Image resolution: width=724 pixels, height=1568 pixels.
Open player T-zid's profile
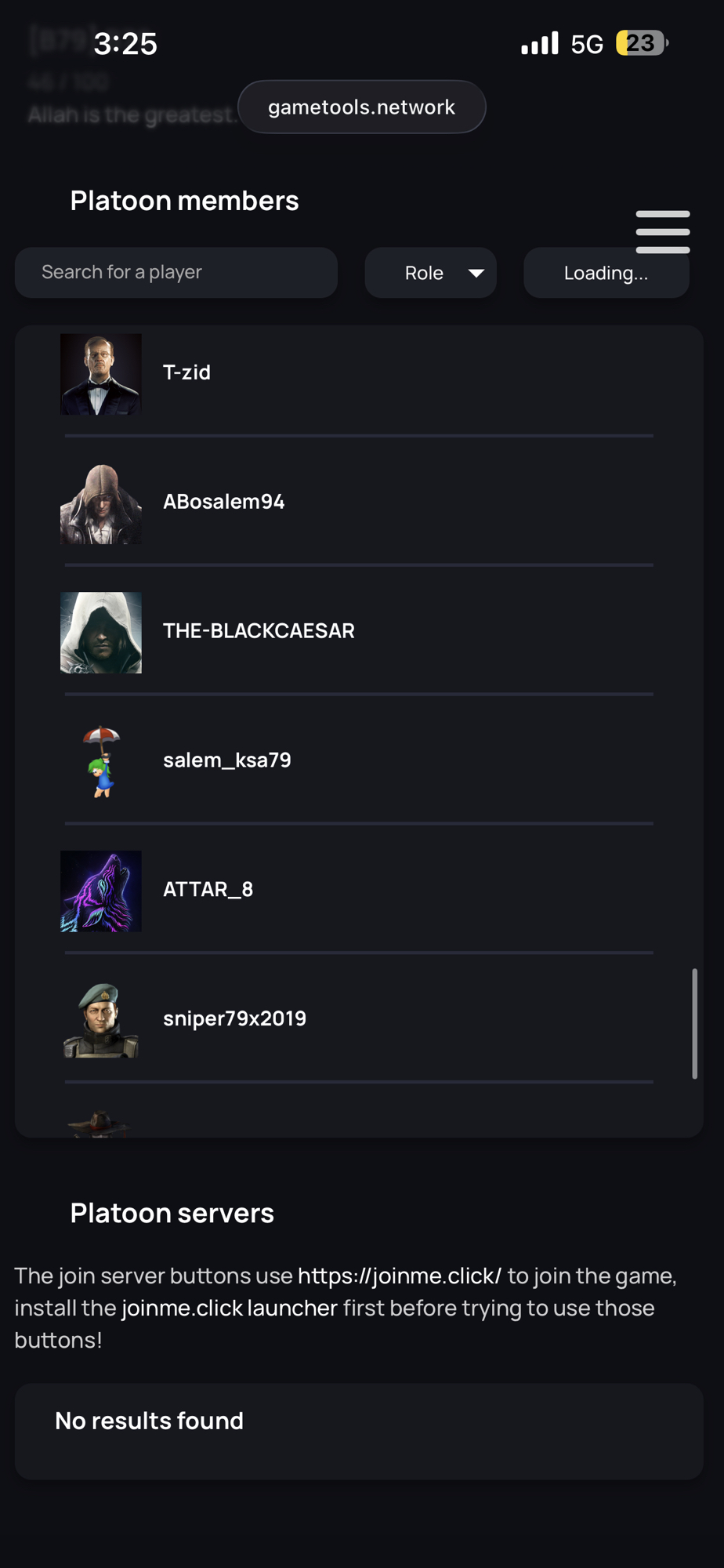(186, 373)
